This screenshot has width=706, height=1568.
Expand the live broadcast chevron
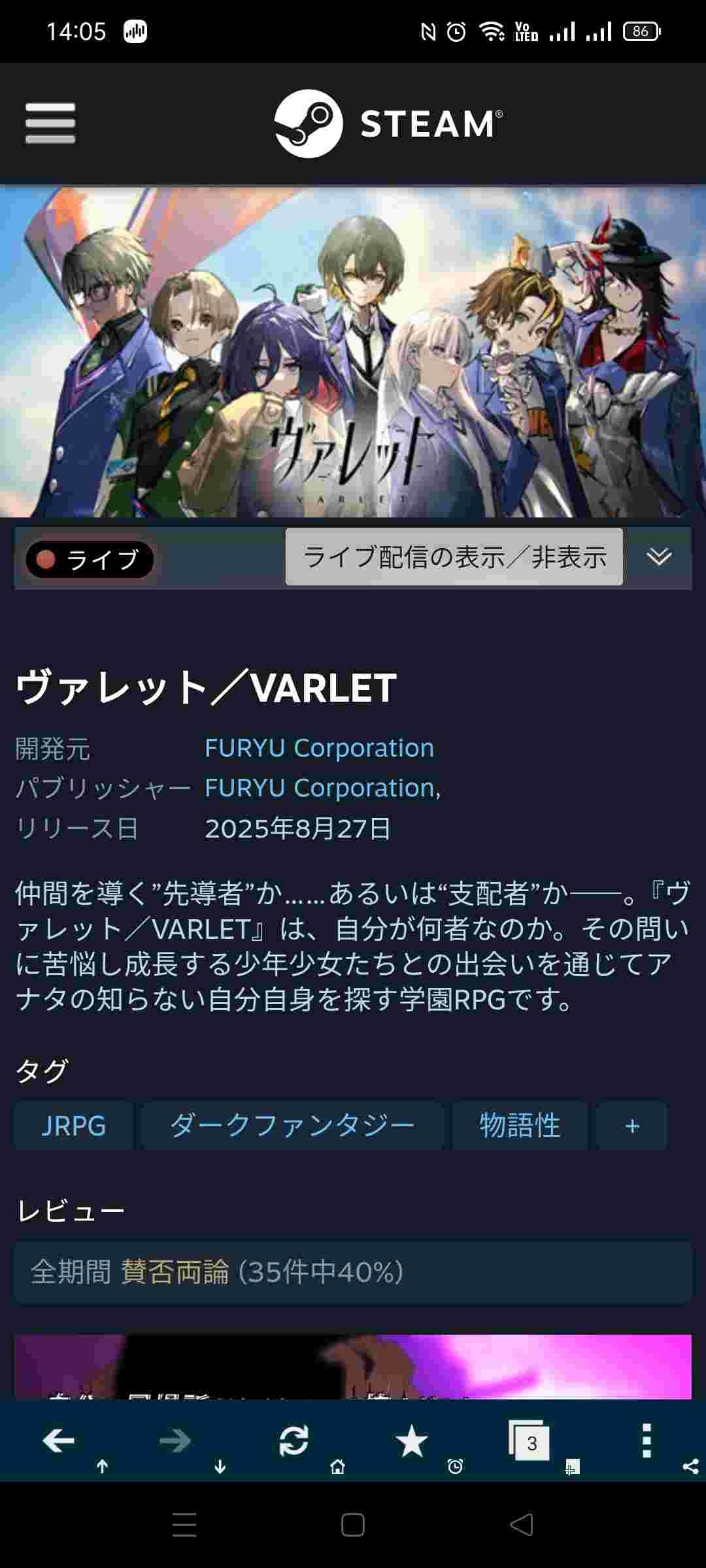pos(659,557)
